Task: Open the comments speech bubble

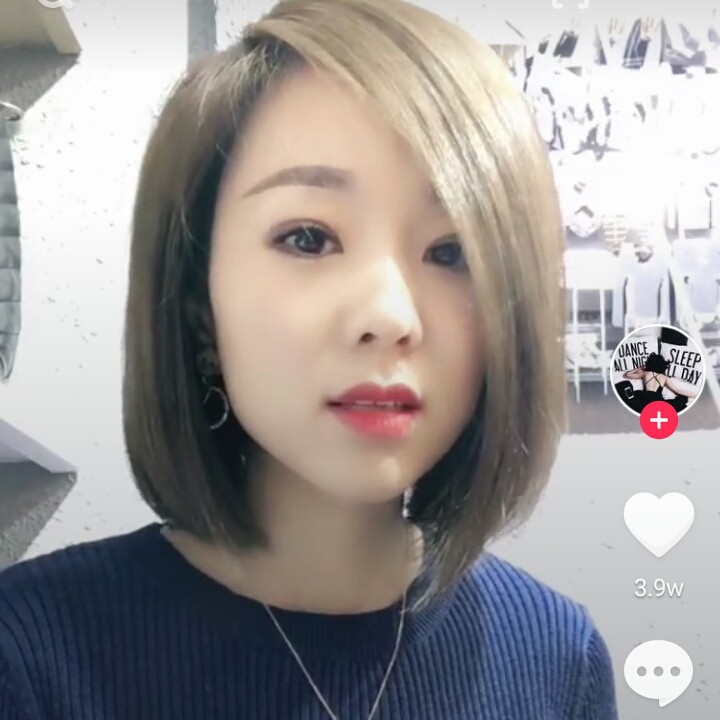Action: [658, 674]
